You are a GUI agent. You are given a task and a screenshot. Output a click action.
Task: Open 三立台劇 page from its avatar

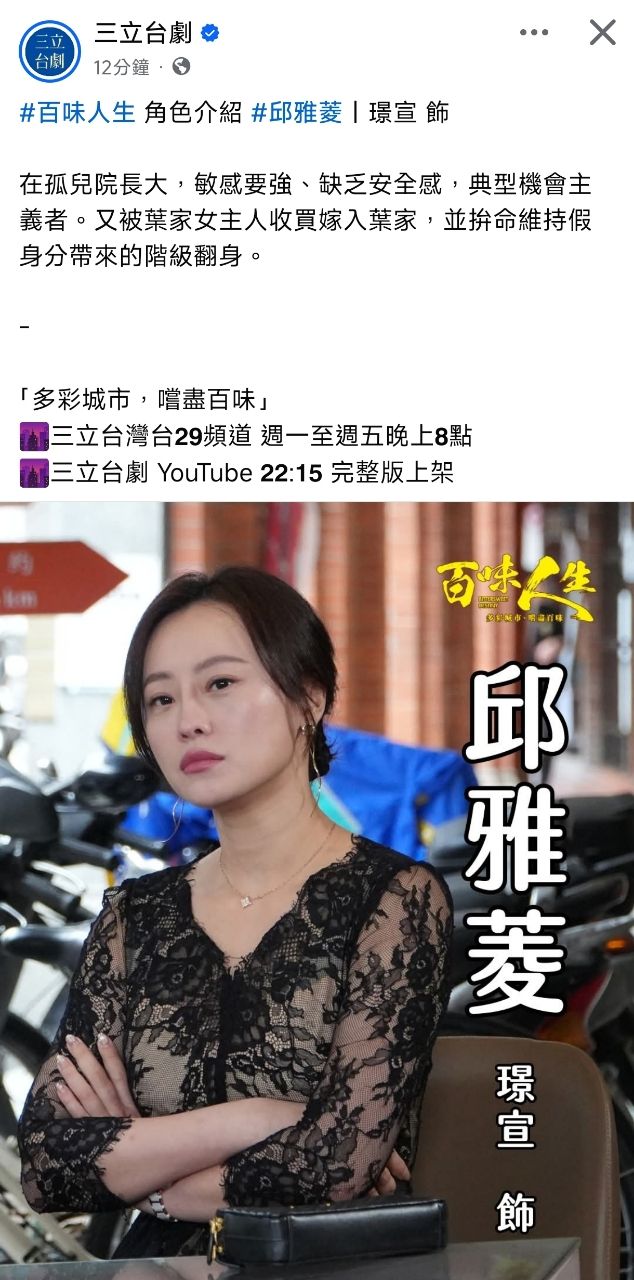pyautogui.click(x=49, y=50)
